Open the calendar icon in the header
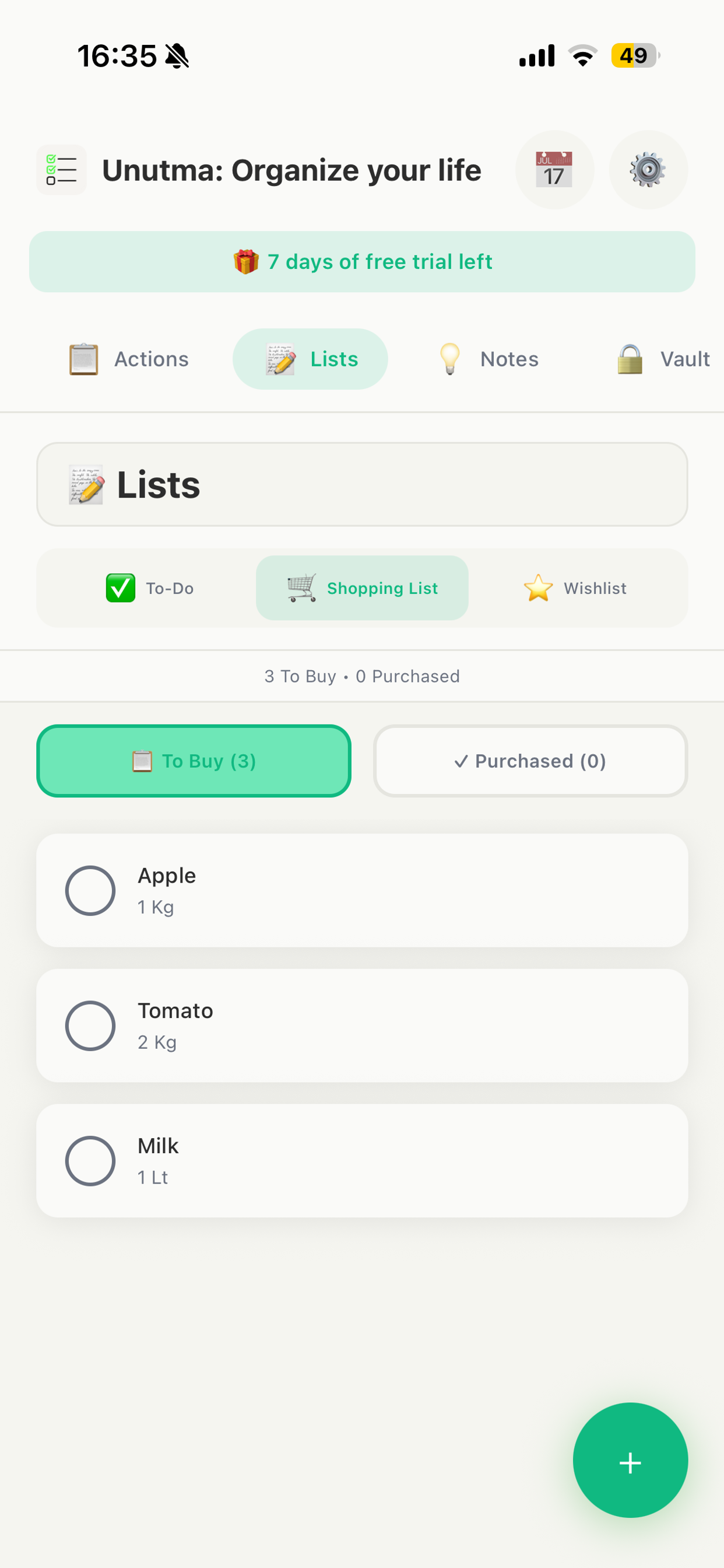Image resolution: width=724 pixels, height=1568 pixels. point(554,170)
